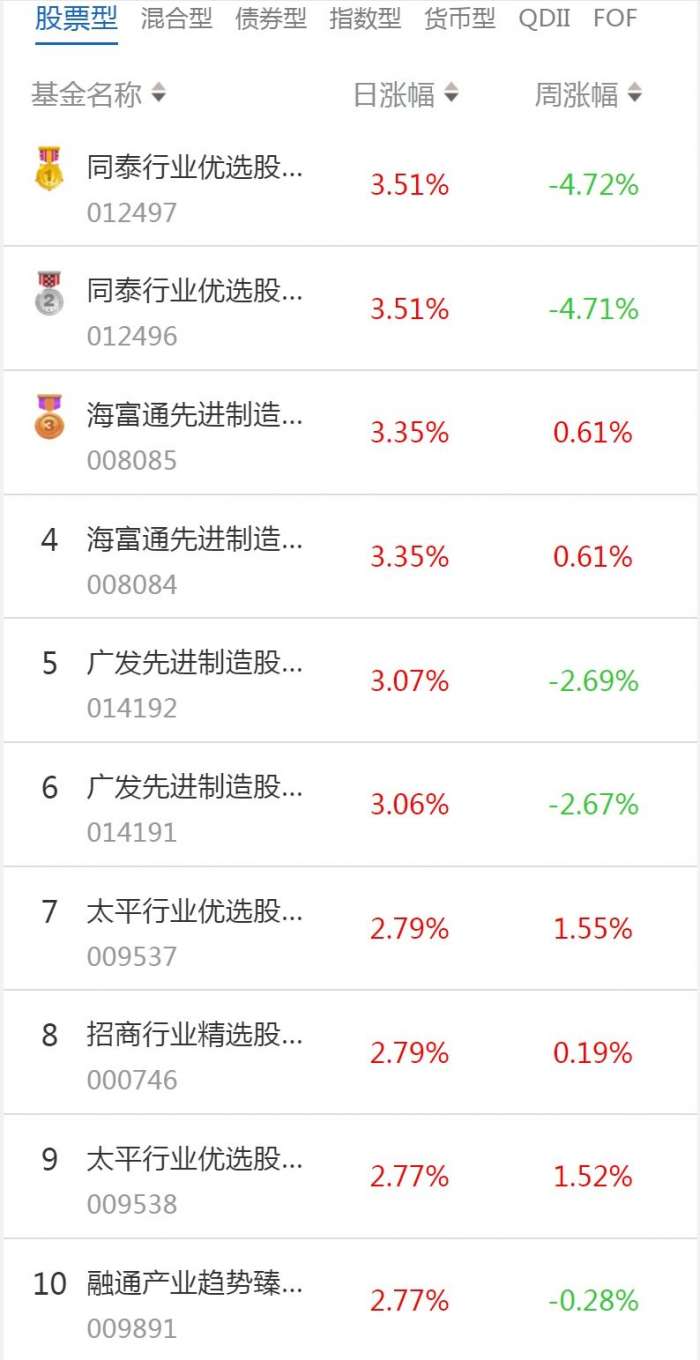Open fund 同泰行业优选股 012497
Image resolution: width=700 pixels, height=1360 pixels.
[350, 184]
